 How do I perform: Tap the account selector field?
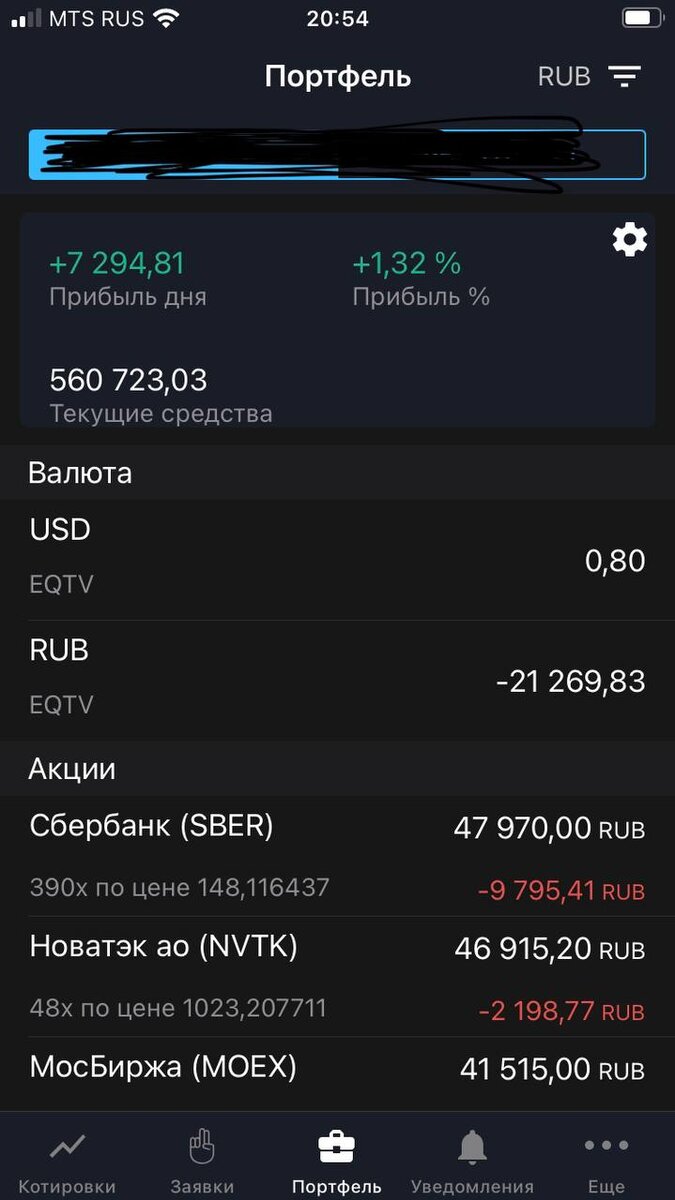tap(337, 155)
